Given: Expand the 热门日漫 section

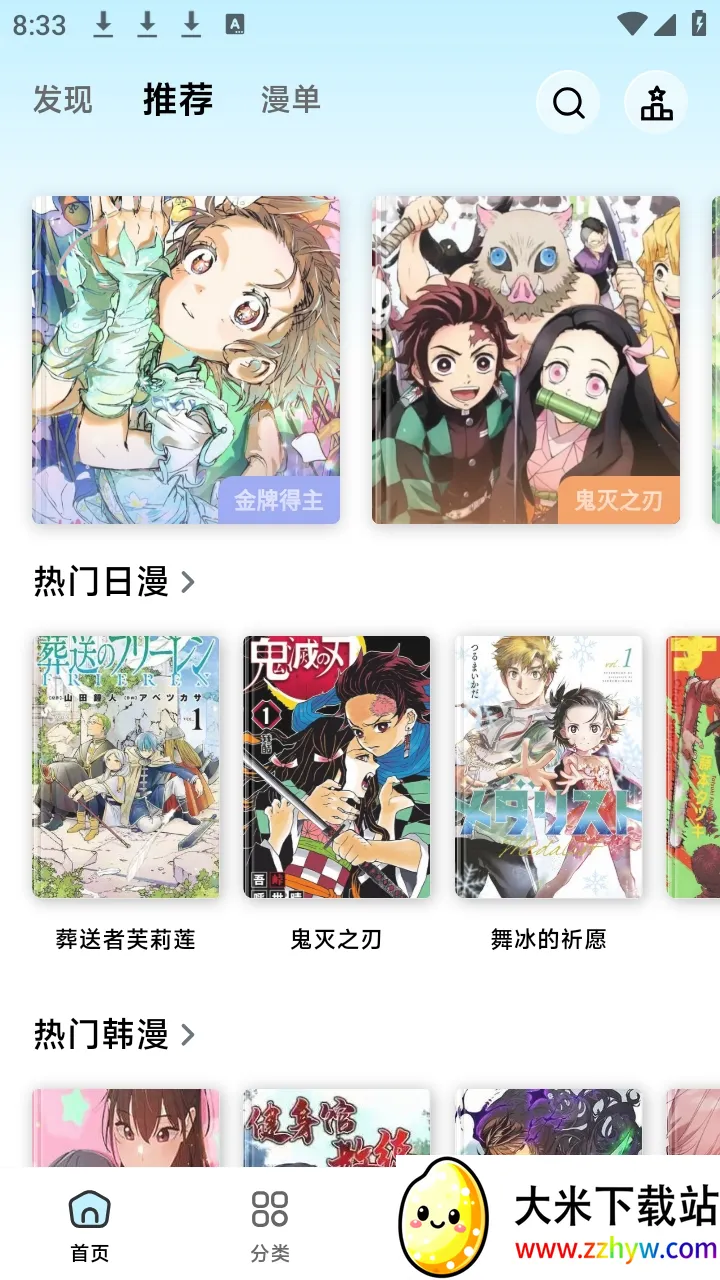Looking at the screenshot, I should (114, 581).
